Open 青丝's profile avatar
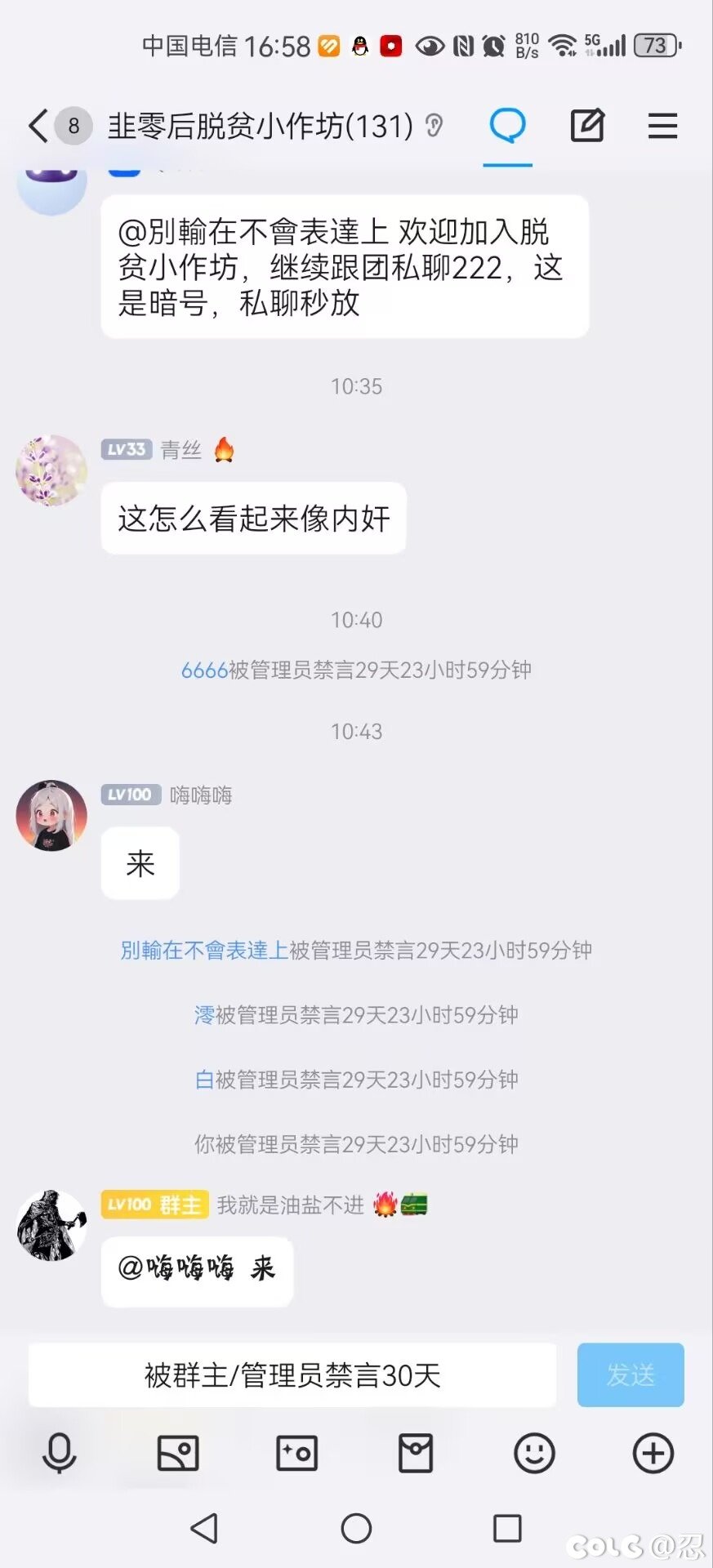Image resolution: width=713 pixels, height=1568 pixels. [x=51, y=470]
